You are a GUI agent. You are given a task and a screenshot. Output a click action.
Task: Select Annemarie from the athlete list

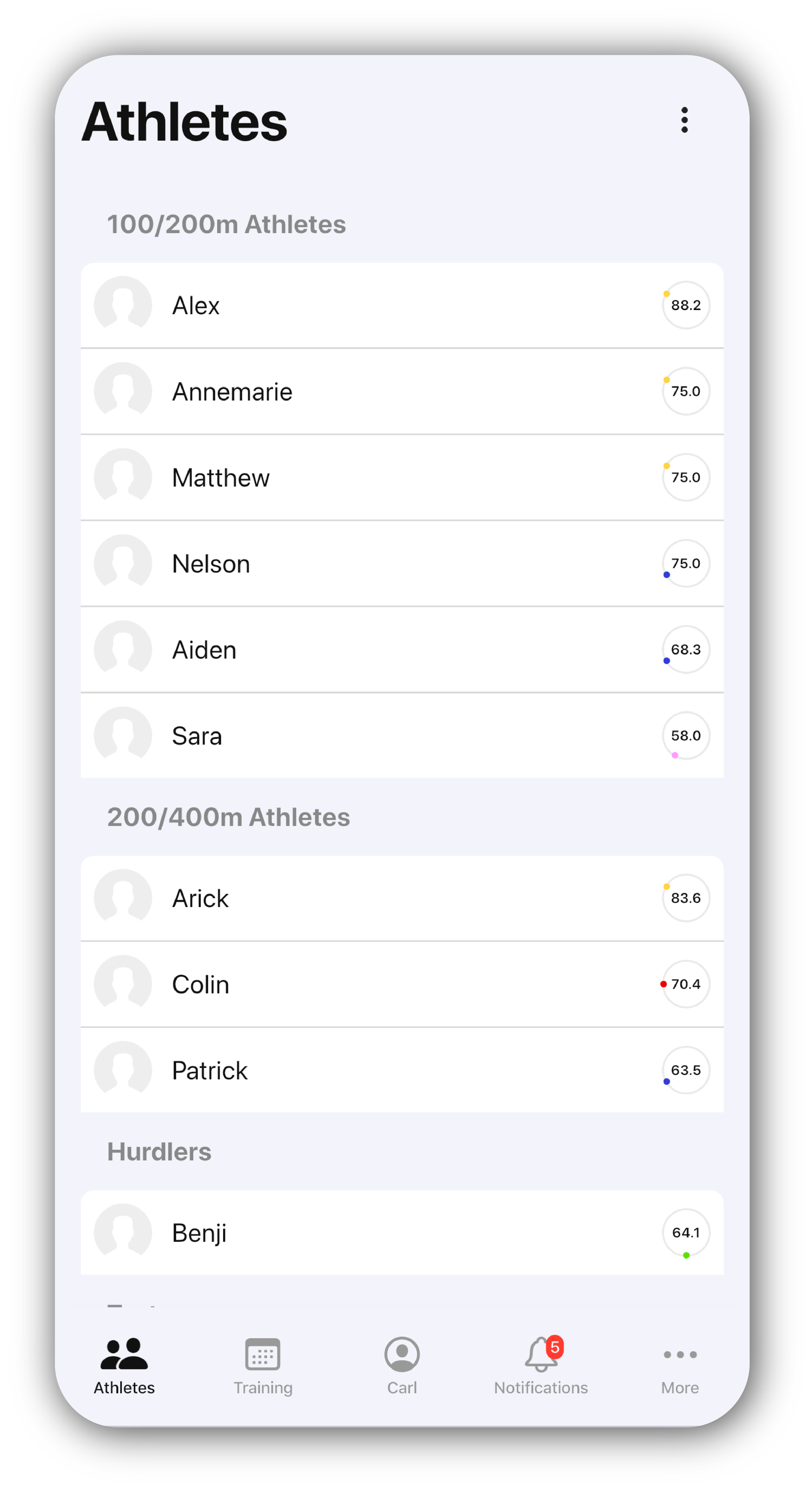point(402,391)
